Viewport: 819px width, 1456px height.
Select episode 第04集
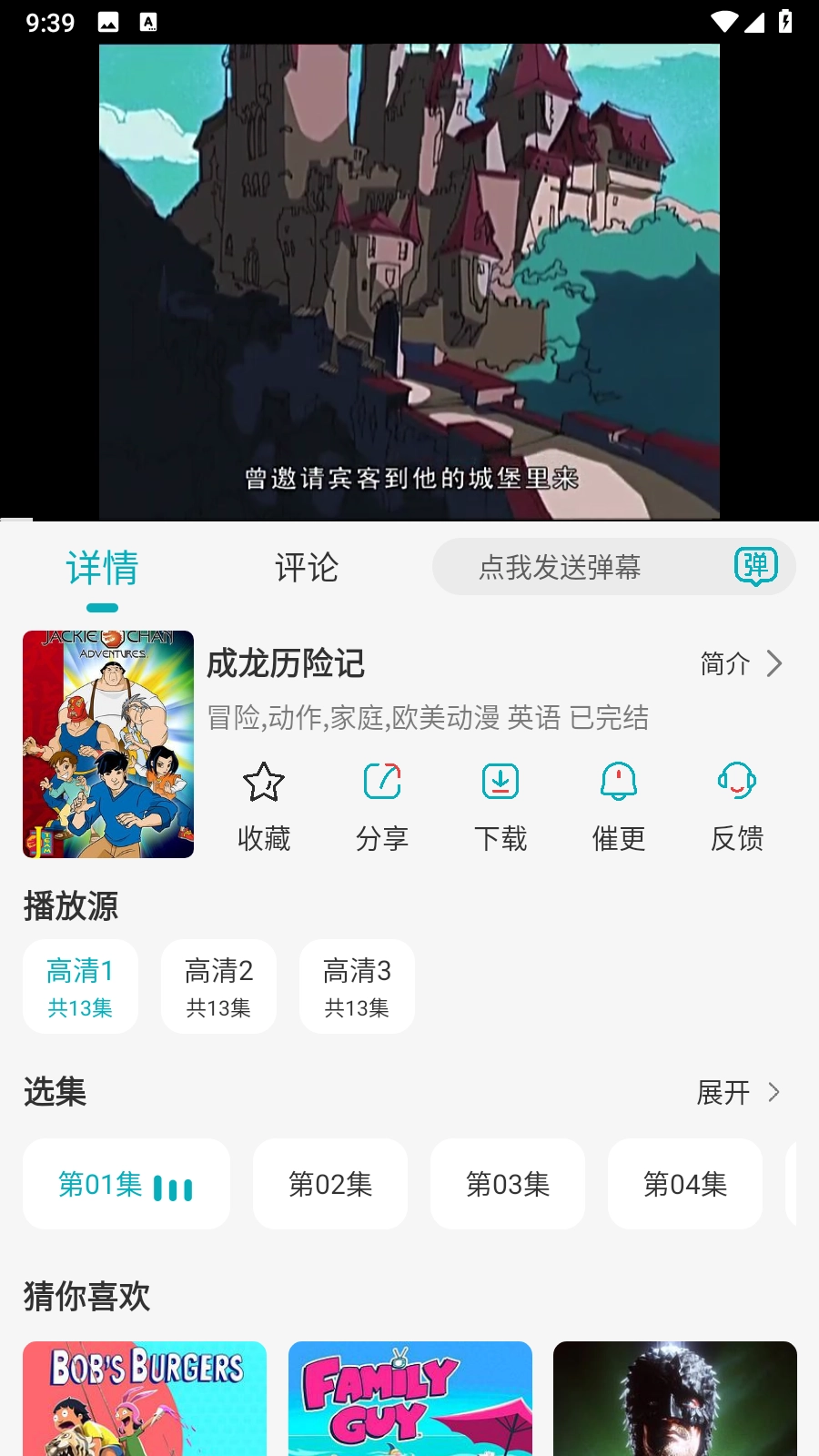click(x=684, y=1183)
